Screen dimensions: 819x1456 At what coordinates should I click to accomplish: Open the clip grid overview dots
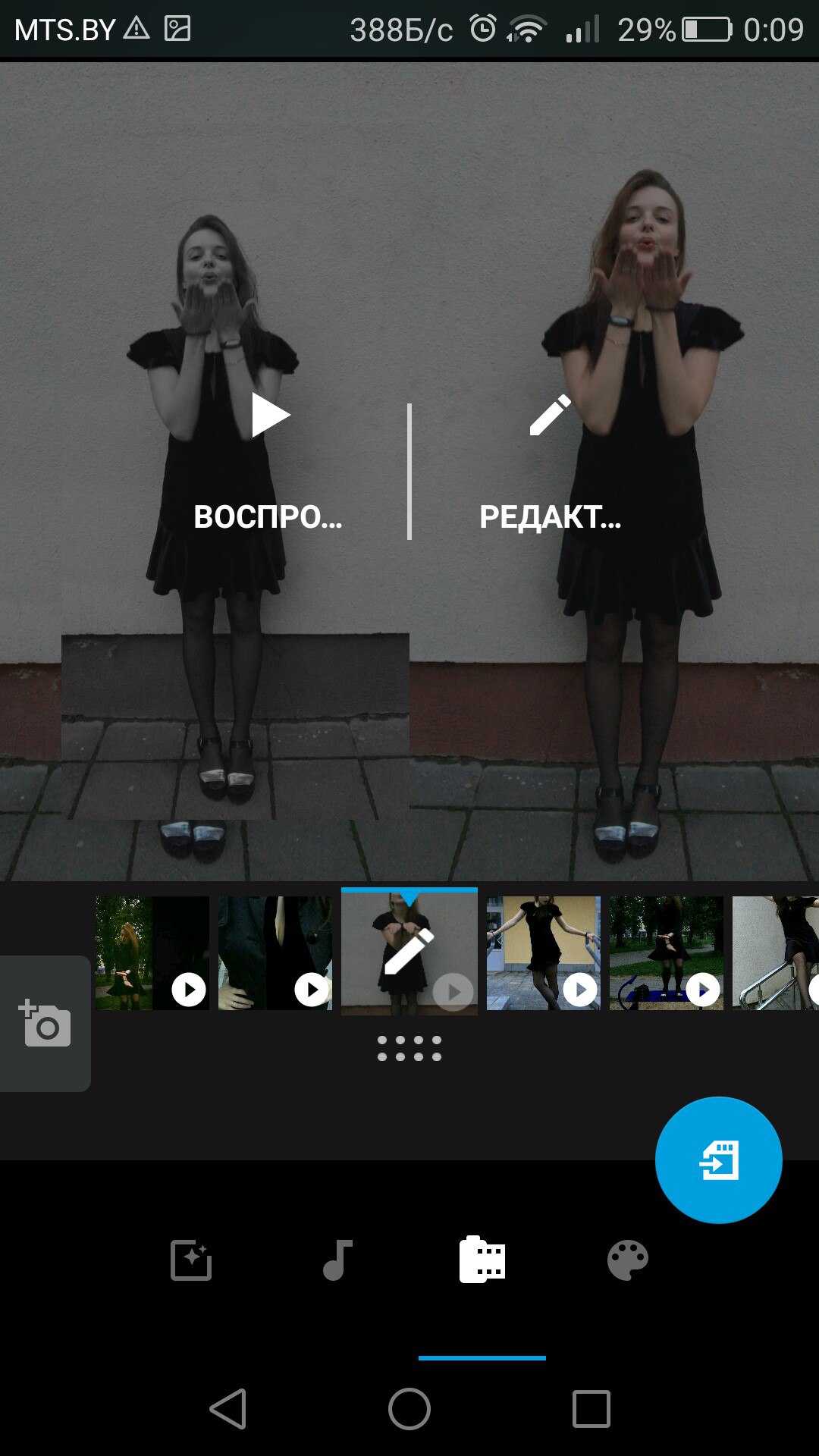click(x=409, y=1048)
